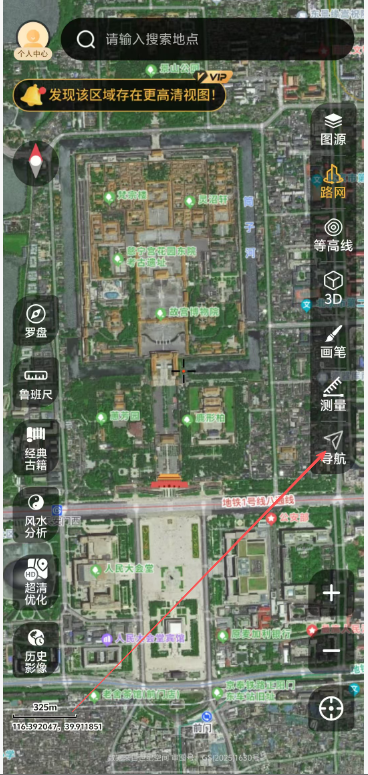
Task: Open the VIP higher-resolution view banner
Action: [120, 93]
